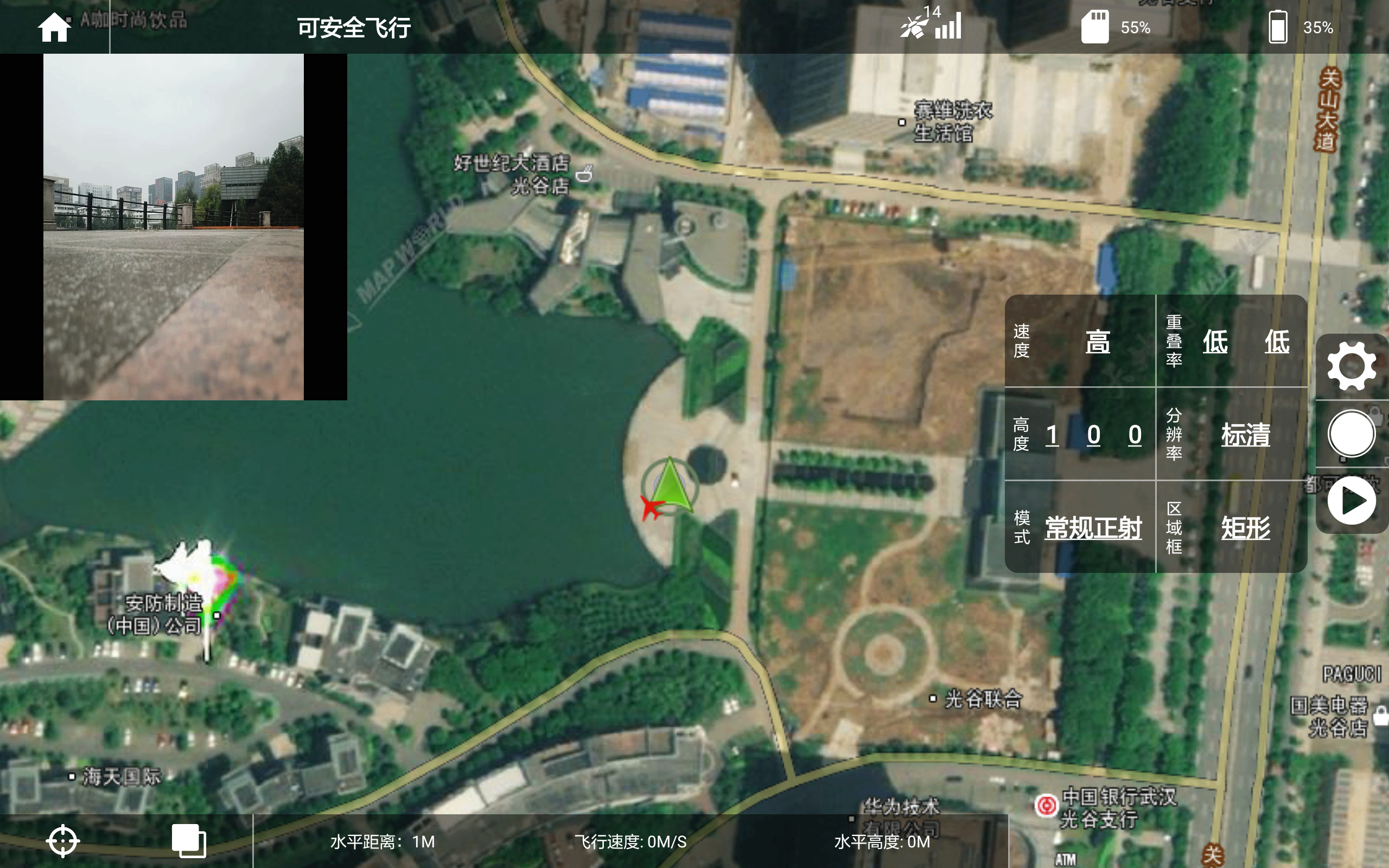Viewport: 1389px width, 868px height.
Task: Center map using locate crosshair icon
Action: coord(62,841)
